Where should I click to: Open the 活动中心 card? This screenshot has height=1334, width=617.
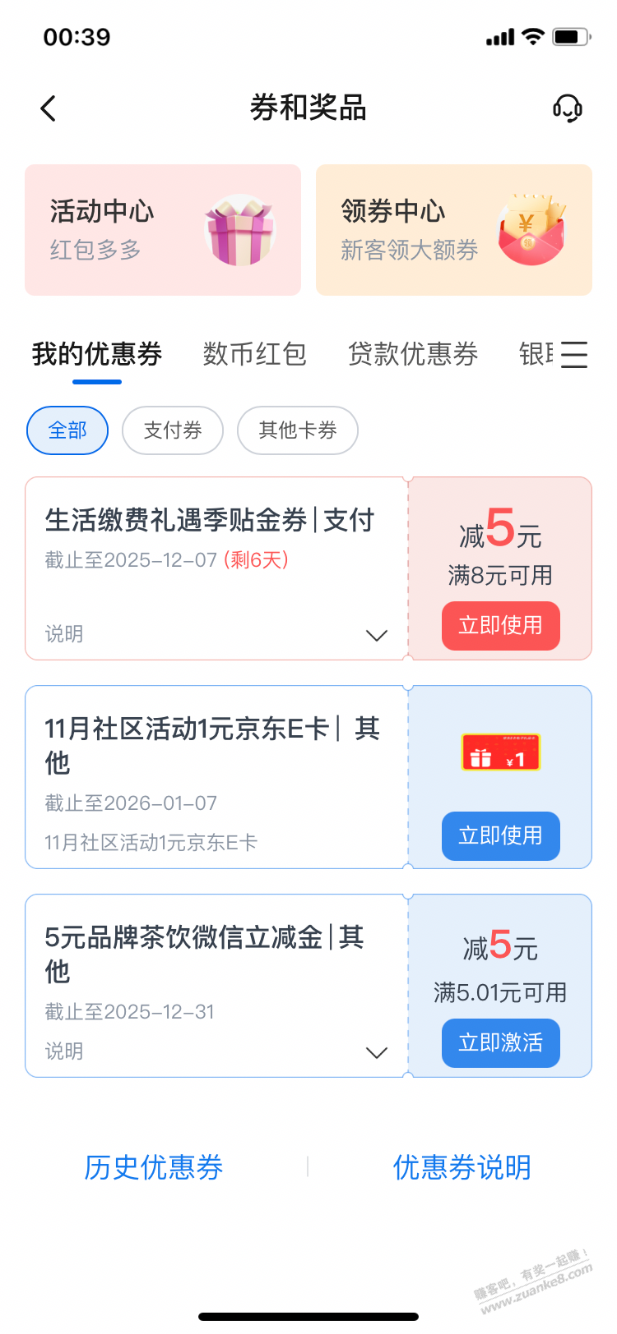pyautogui.click(x=162, y=230)
